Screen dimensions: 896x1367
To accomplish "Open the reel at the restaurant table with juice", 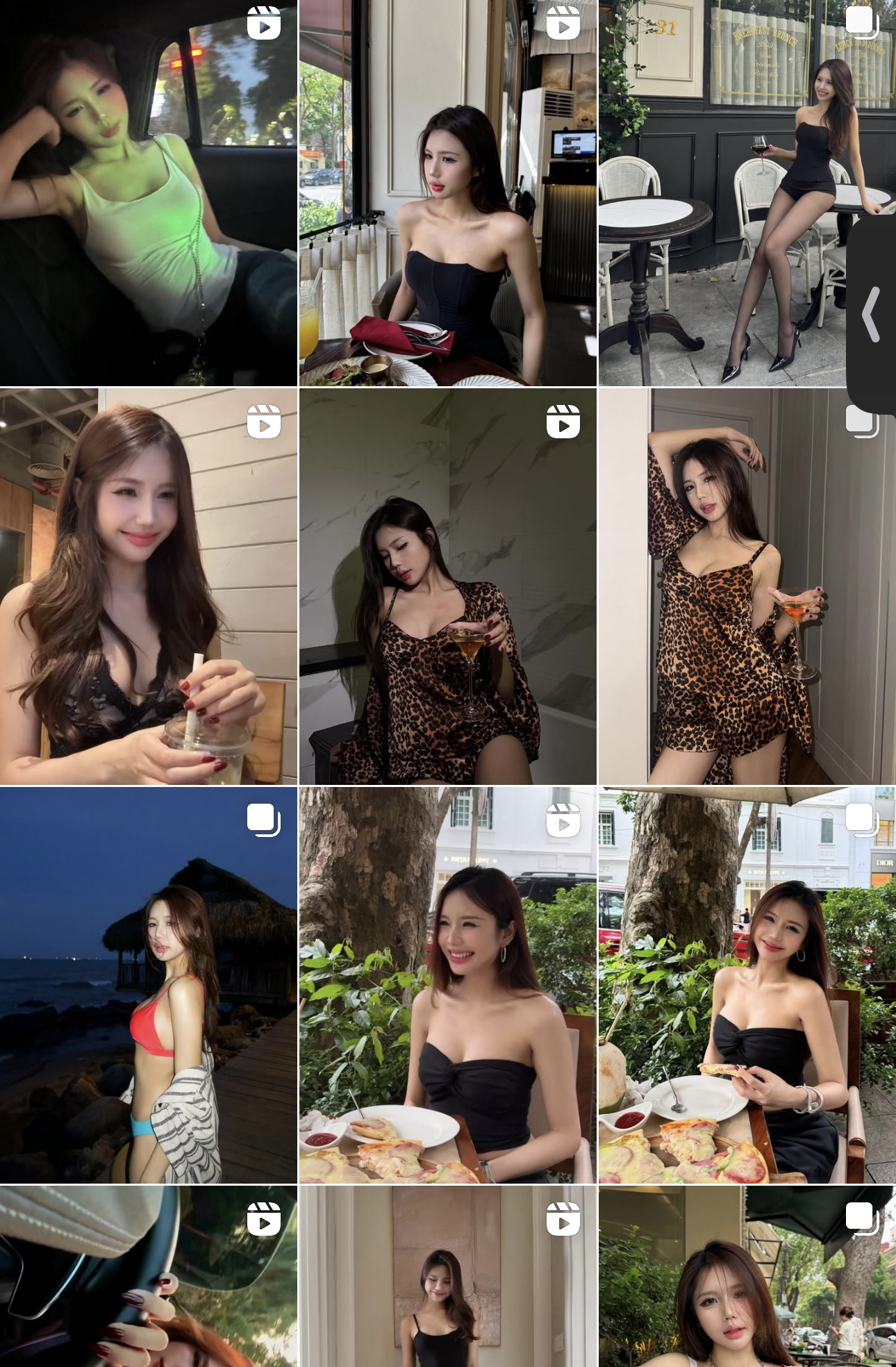I will click(x=447, y=193).
